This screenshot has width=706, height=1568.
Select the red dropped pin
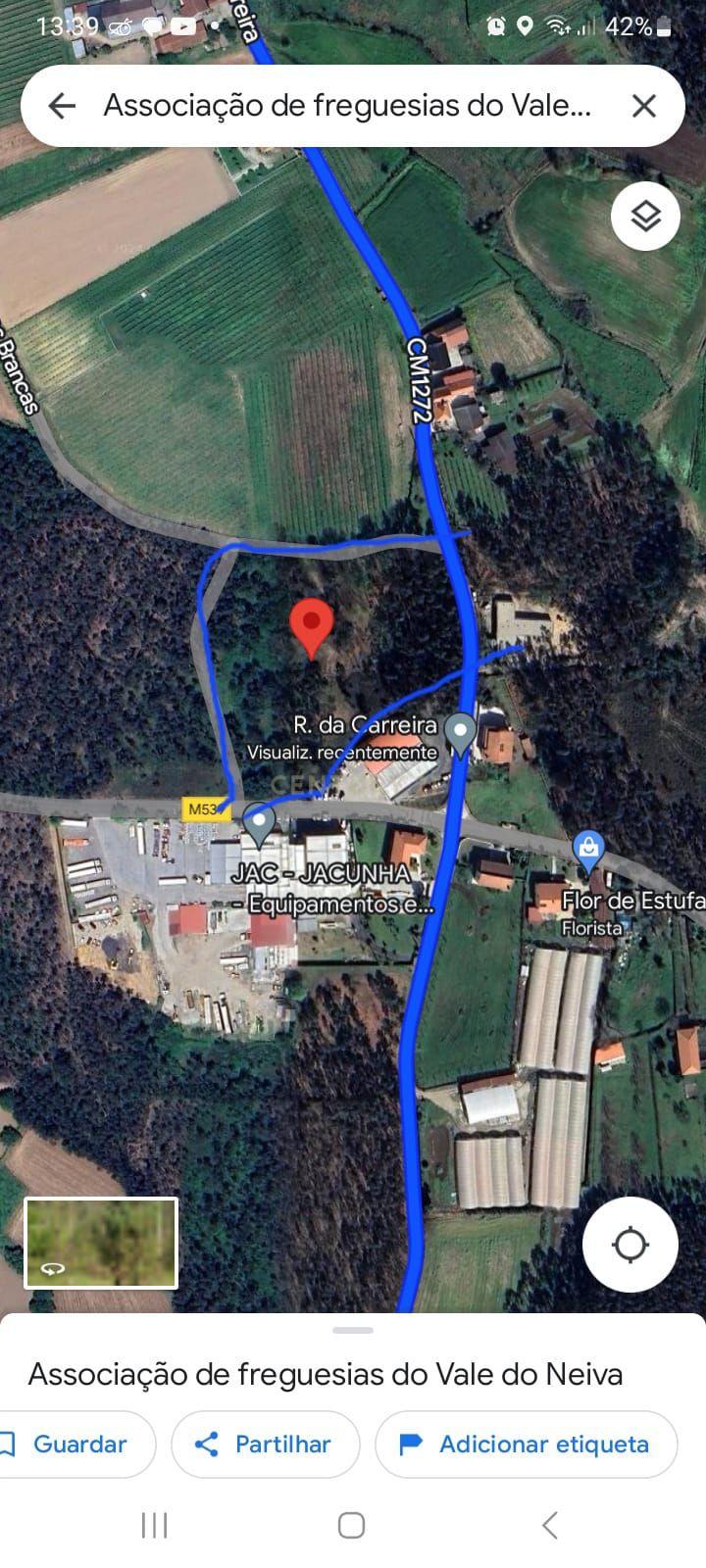point(312,625)
